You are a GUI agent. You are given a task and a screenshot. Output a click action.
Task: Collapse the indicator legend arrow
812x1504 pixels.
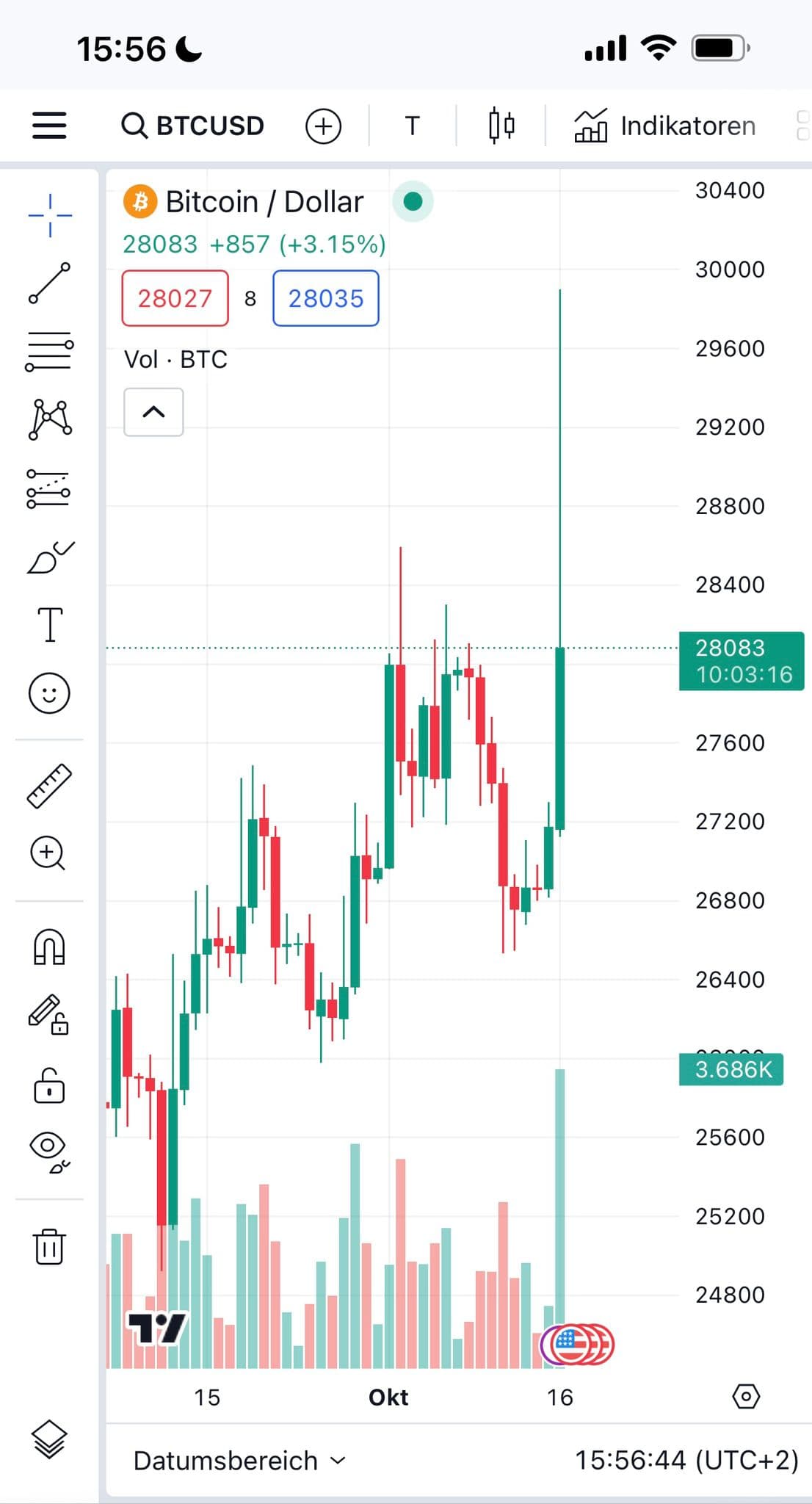pos(153,412)
